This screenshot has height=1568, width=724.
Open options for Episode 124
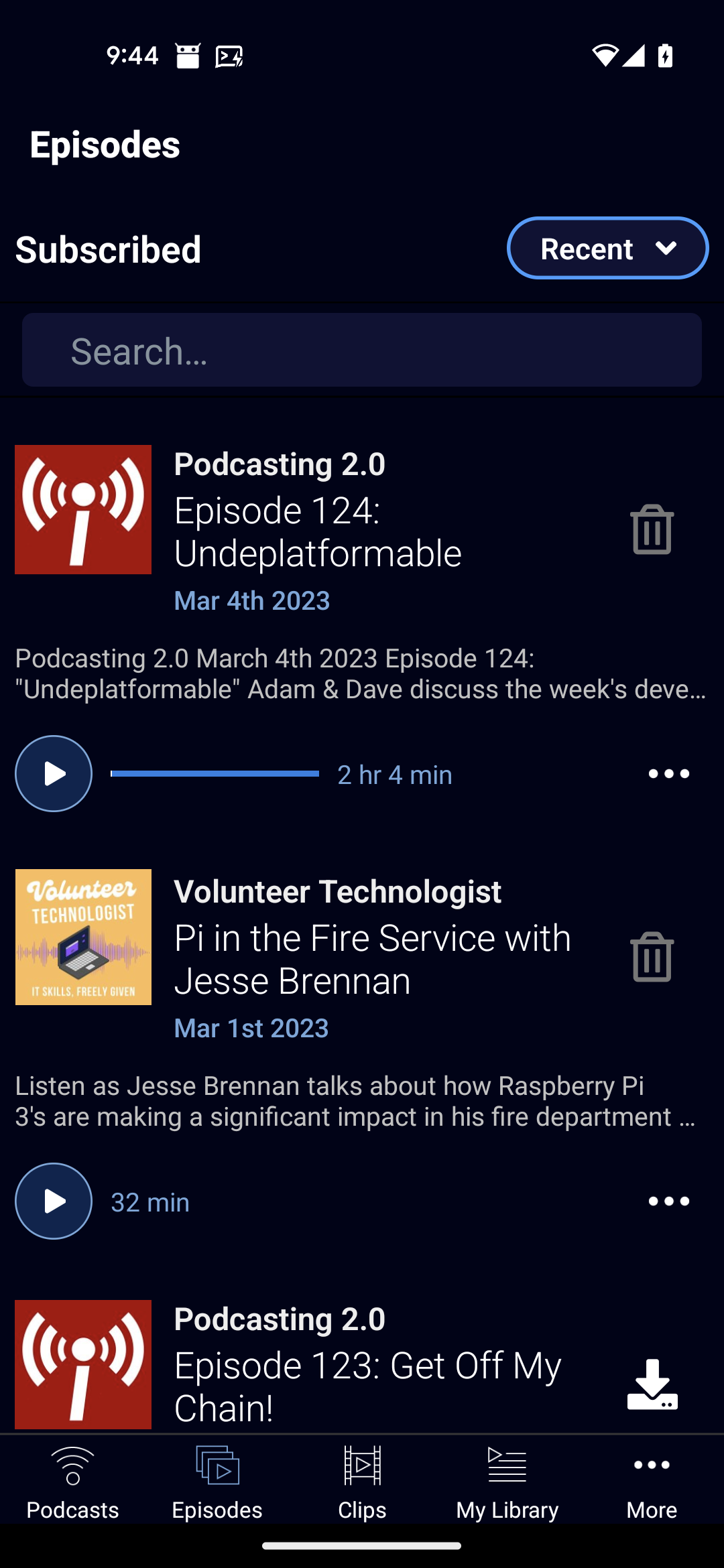(668, 773)
